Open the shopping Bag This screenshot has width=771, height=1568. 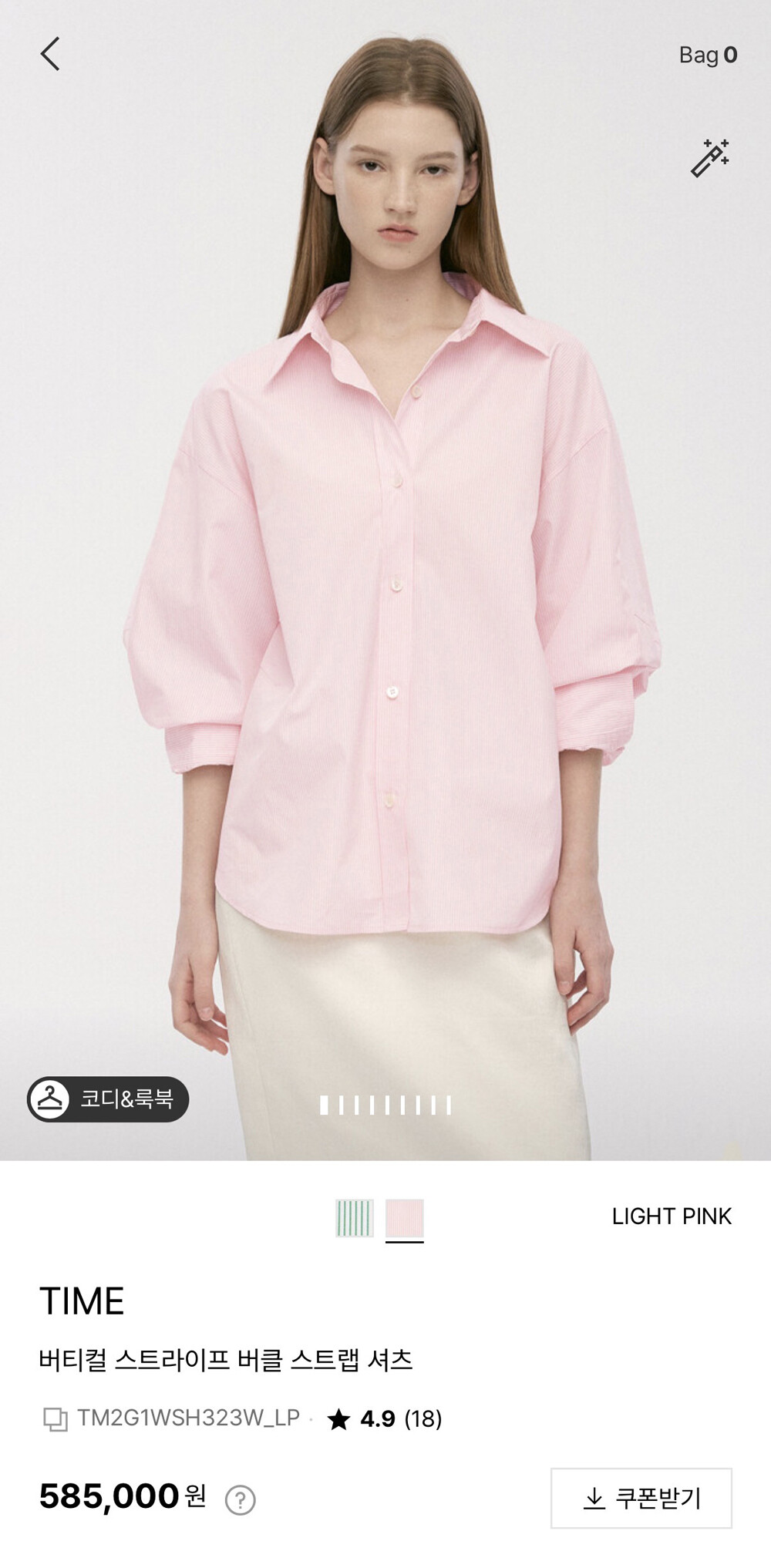pyautogui.click(x=708, y=55)
